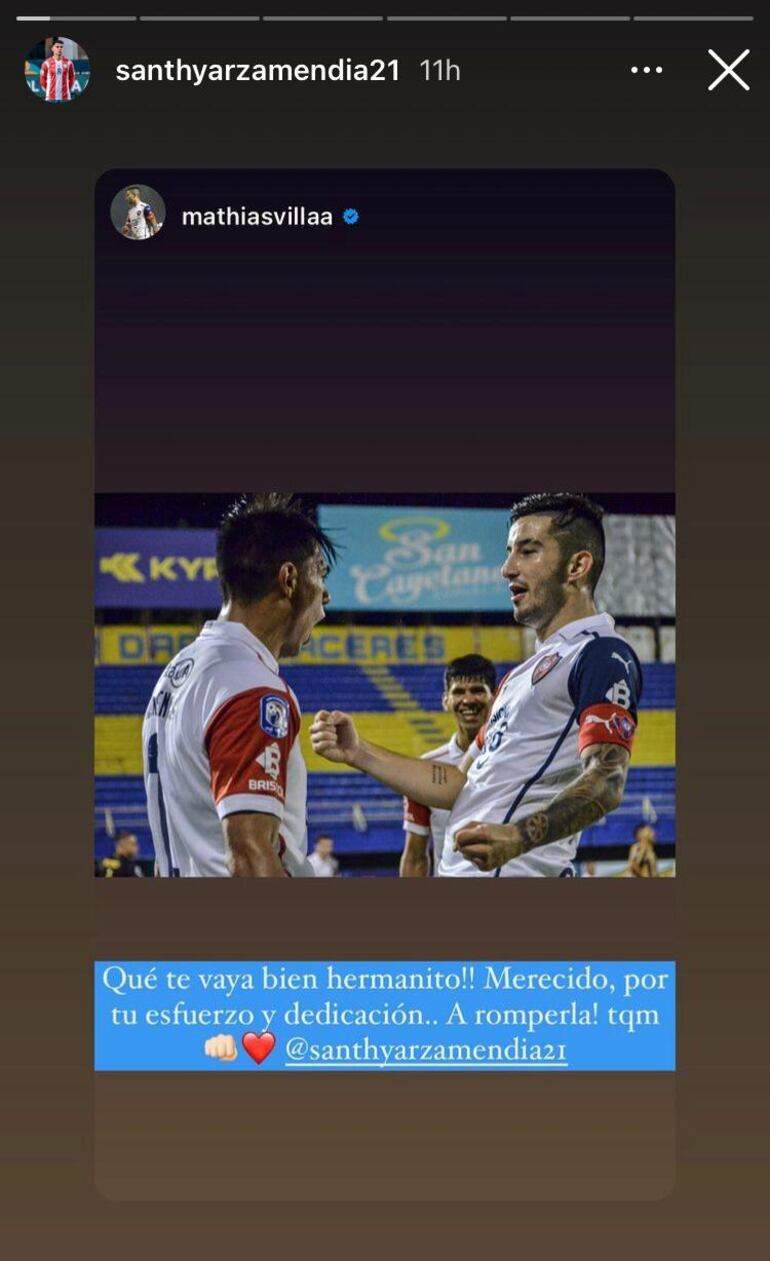View the santhyarzamendia21 username profile

(x=258, y=70)
